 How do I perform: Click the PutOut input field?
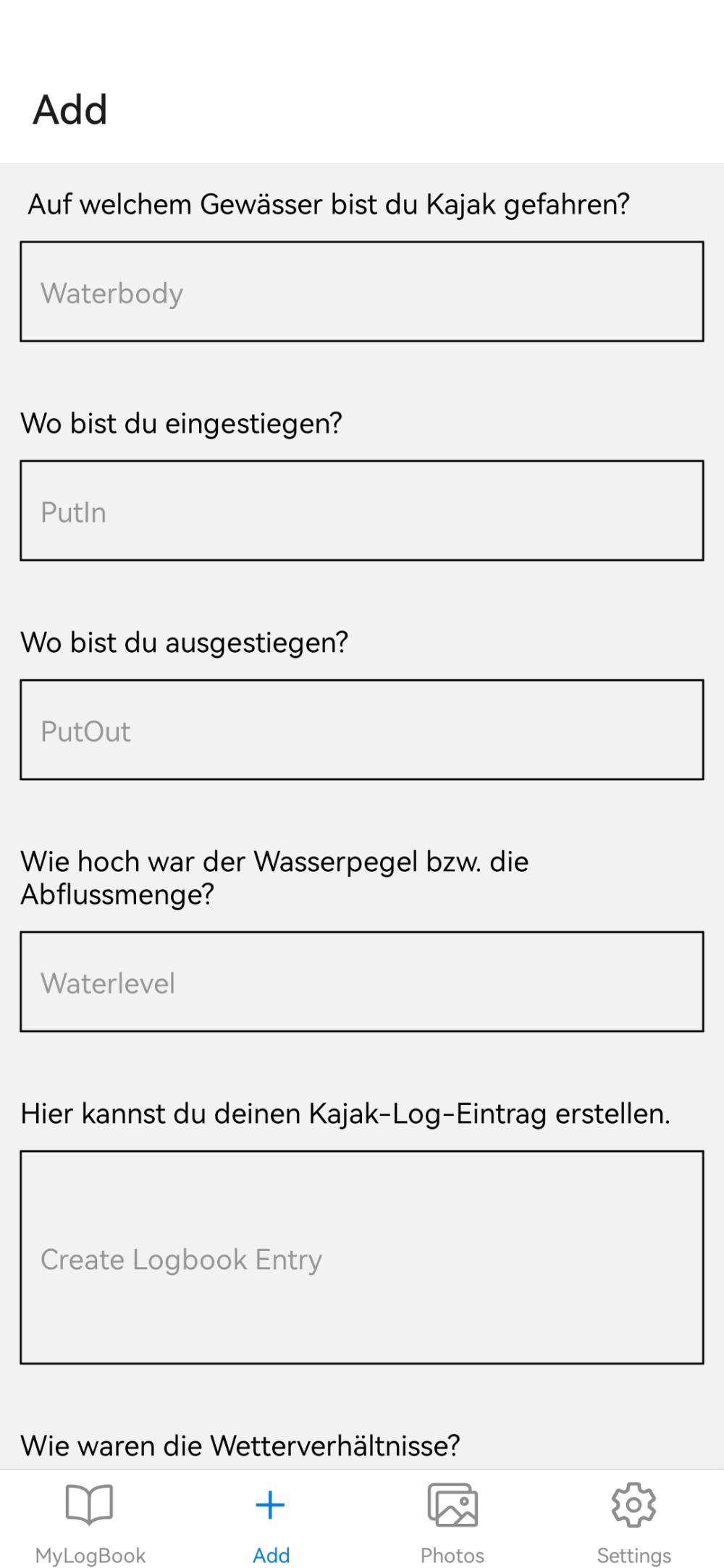(362, 729)
